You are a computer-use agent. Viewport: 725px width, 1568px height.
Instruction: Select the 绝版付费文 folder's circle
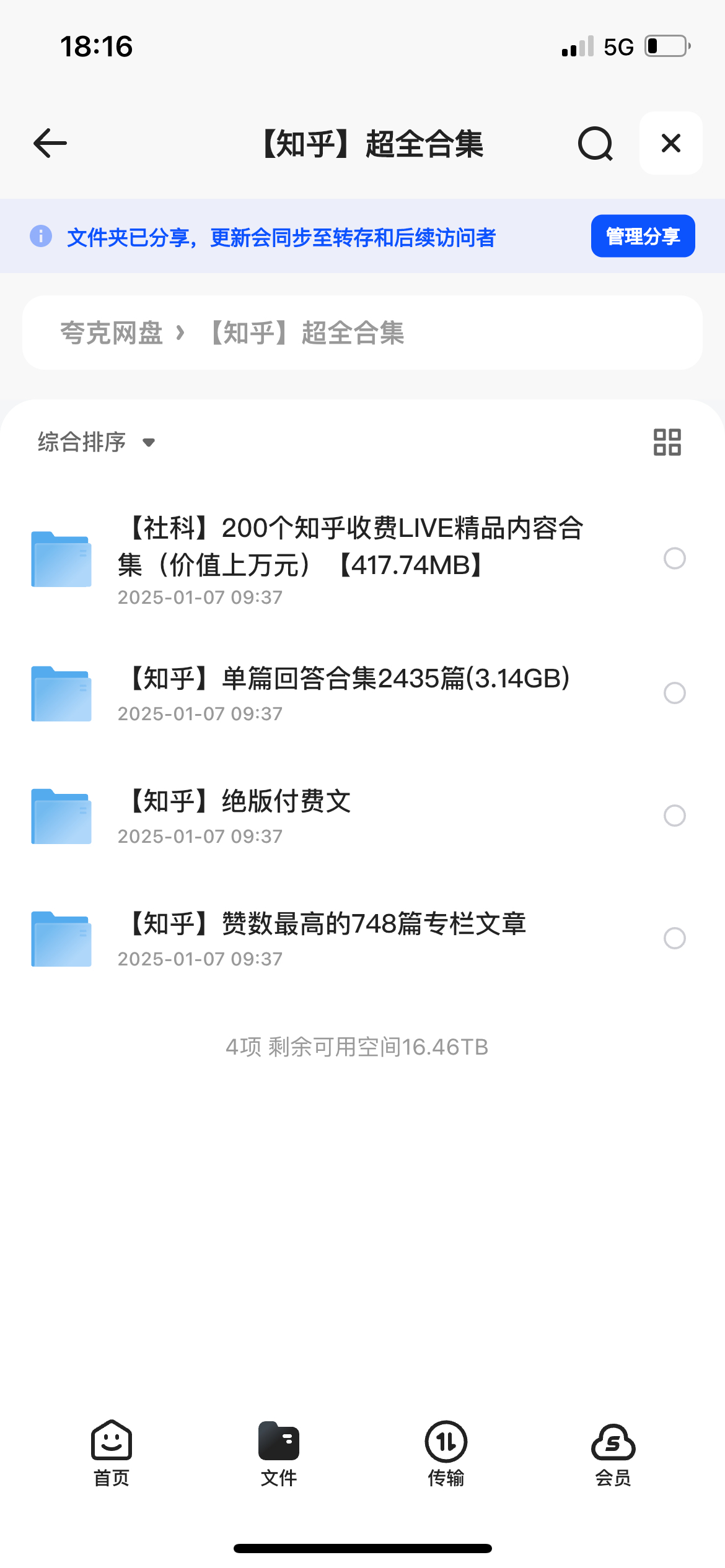tap(674, 816)
